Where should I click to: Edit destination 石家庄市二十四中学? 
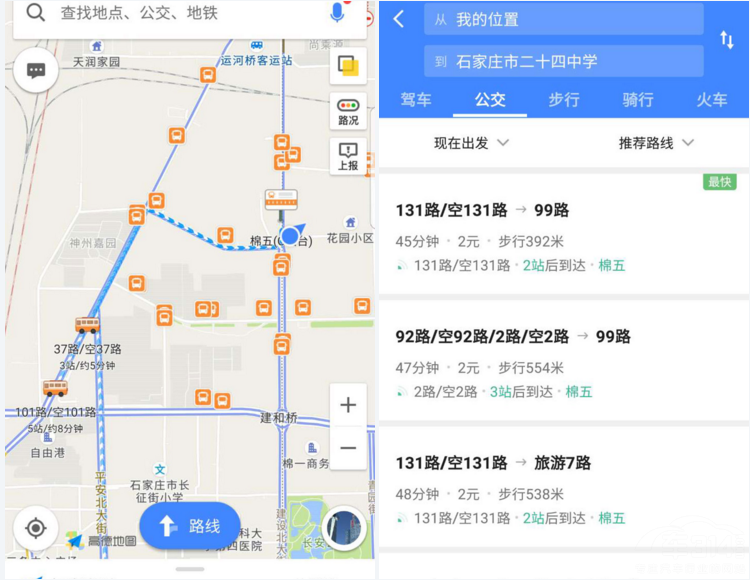pyautogui.click(x=564, y=61)
